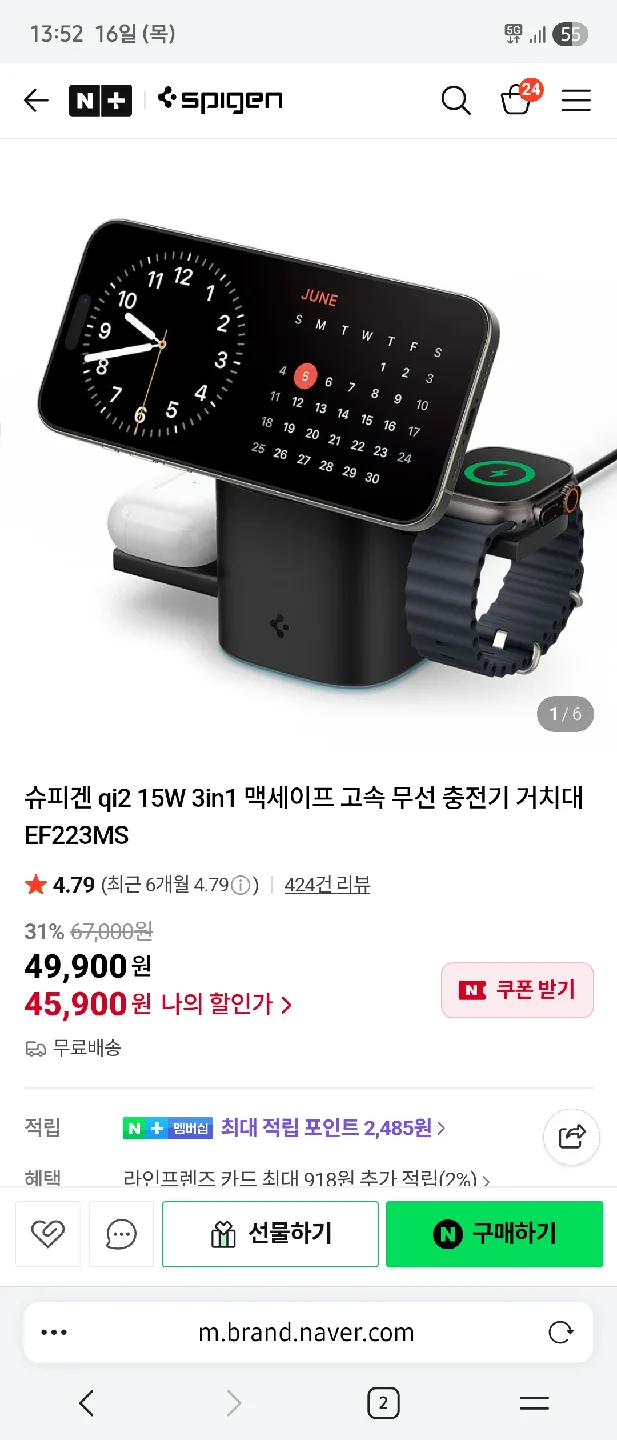Viewport: 617px width, 1440px height.
Task: Tap 쿠폰 받기 to get coupon
Action: click(x=517, y=990)
